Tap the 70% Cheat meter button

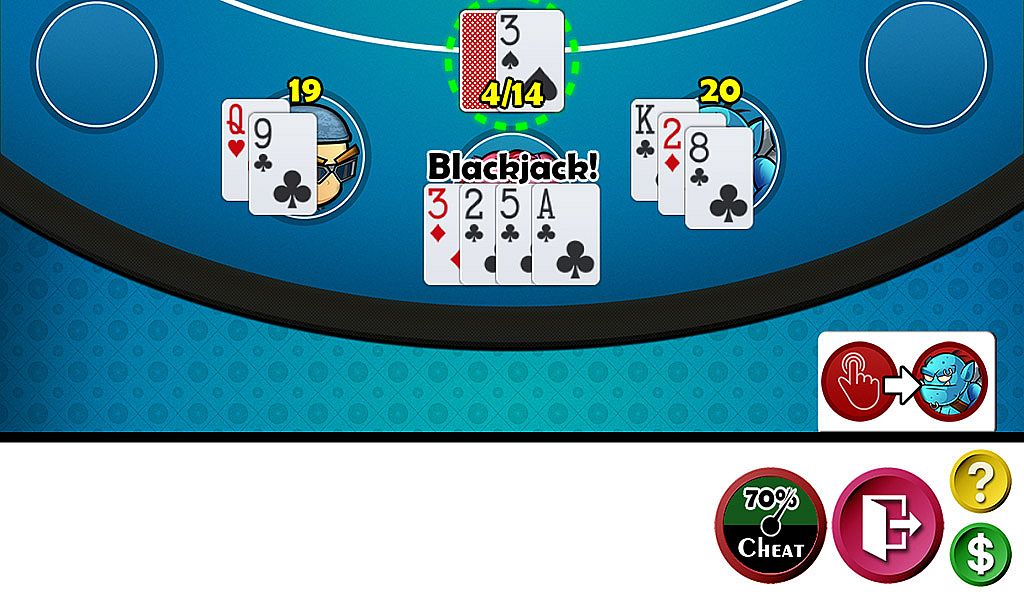pyautogui.click(x=770, y=525)
